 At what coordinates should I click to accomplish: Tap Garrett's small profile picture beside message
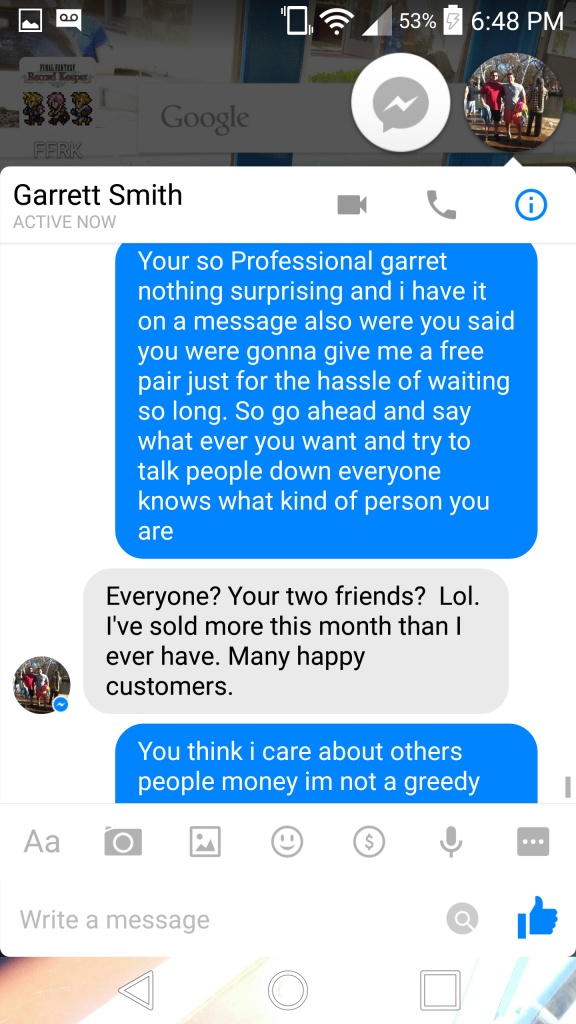(42, 684)
